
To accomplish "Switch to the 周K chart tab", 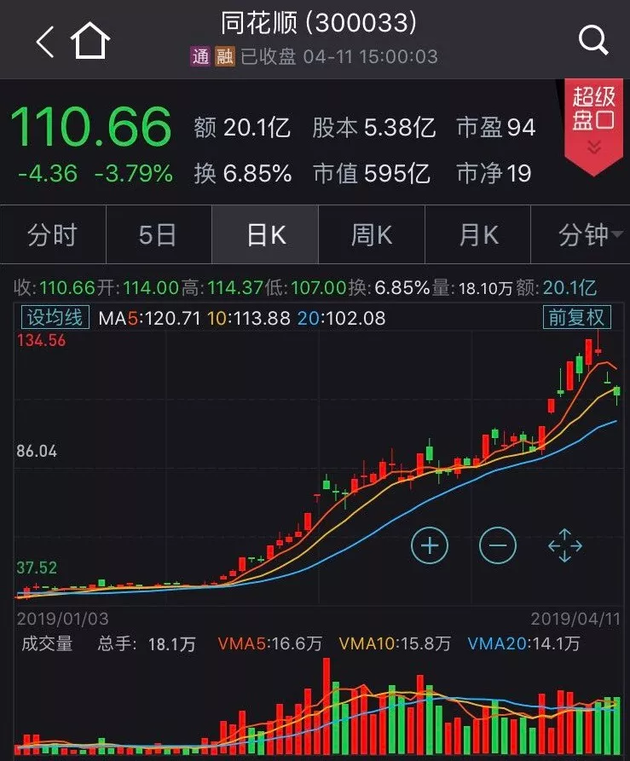I will (x=371, y=235).
